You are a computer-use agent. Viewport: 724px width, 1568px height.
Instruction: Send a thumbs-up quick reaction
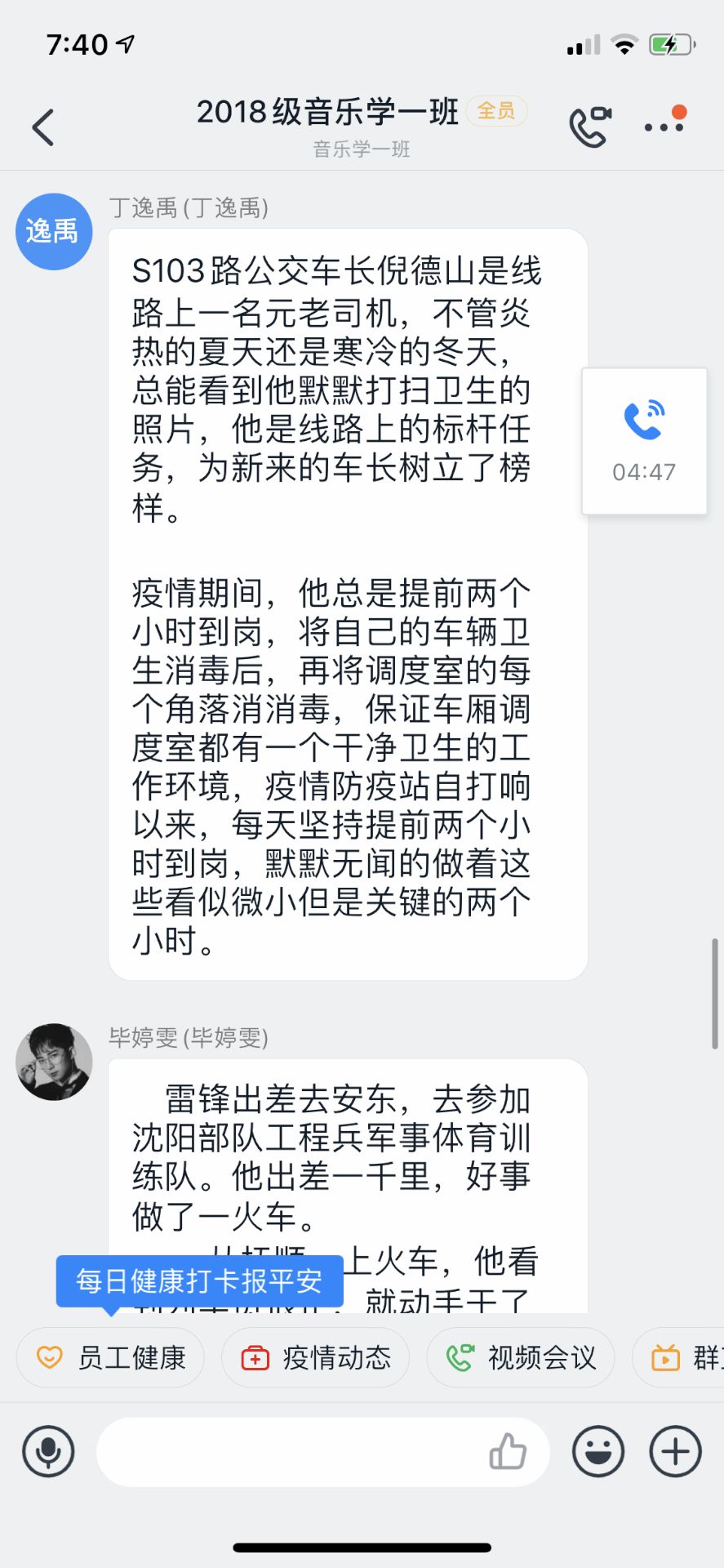point(508,1451)
